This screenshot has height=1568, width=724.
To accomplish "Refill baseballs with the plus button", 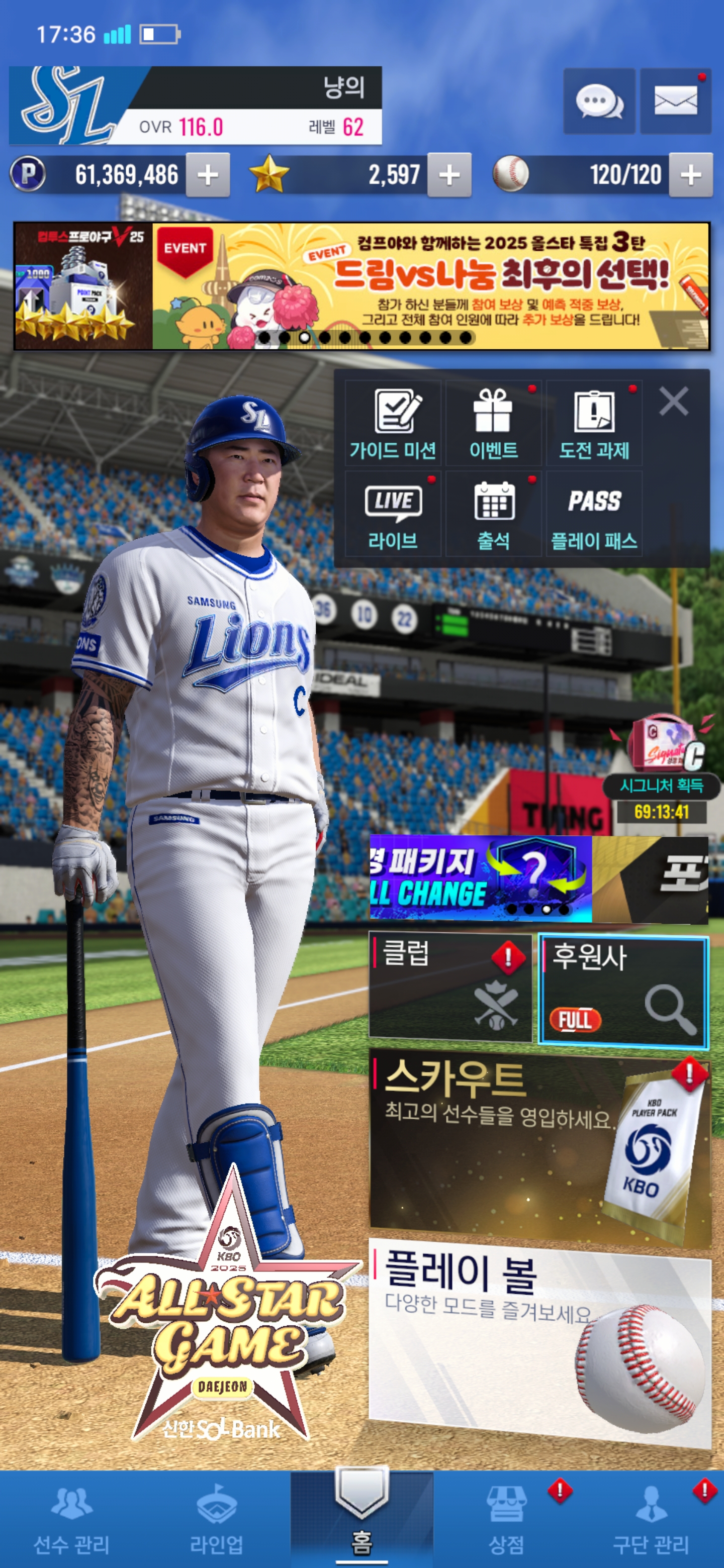I will tap(690, 175).
